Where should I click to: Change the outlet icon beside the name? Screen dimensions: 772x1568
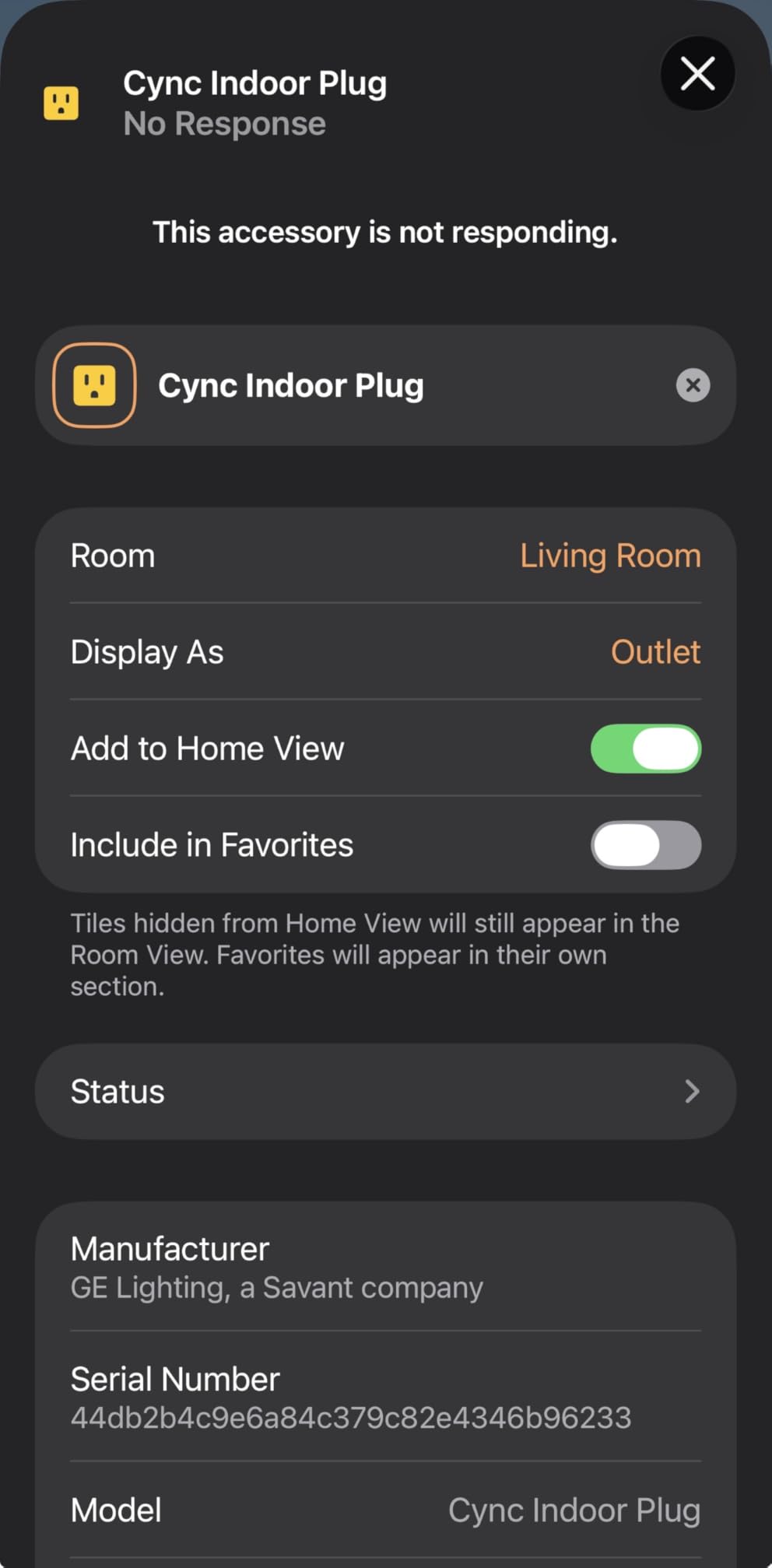94,385
